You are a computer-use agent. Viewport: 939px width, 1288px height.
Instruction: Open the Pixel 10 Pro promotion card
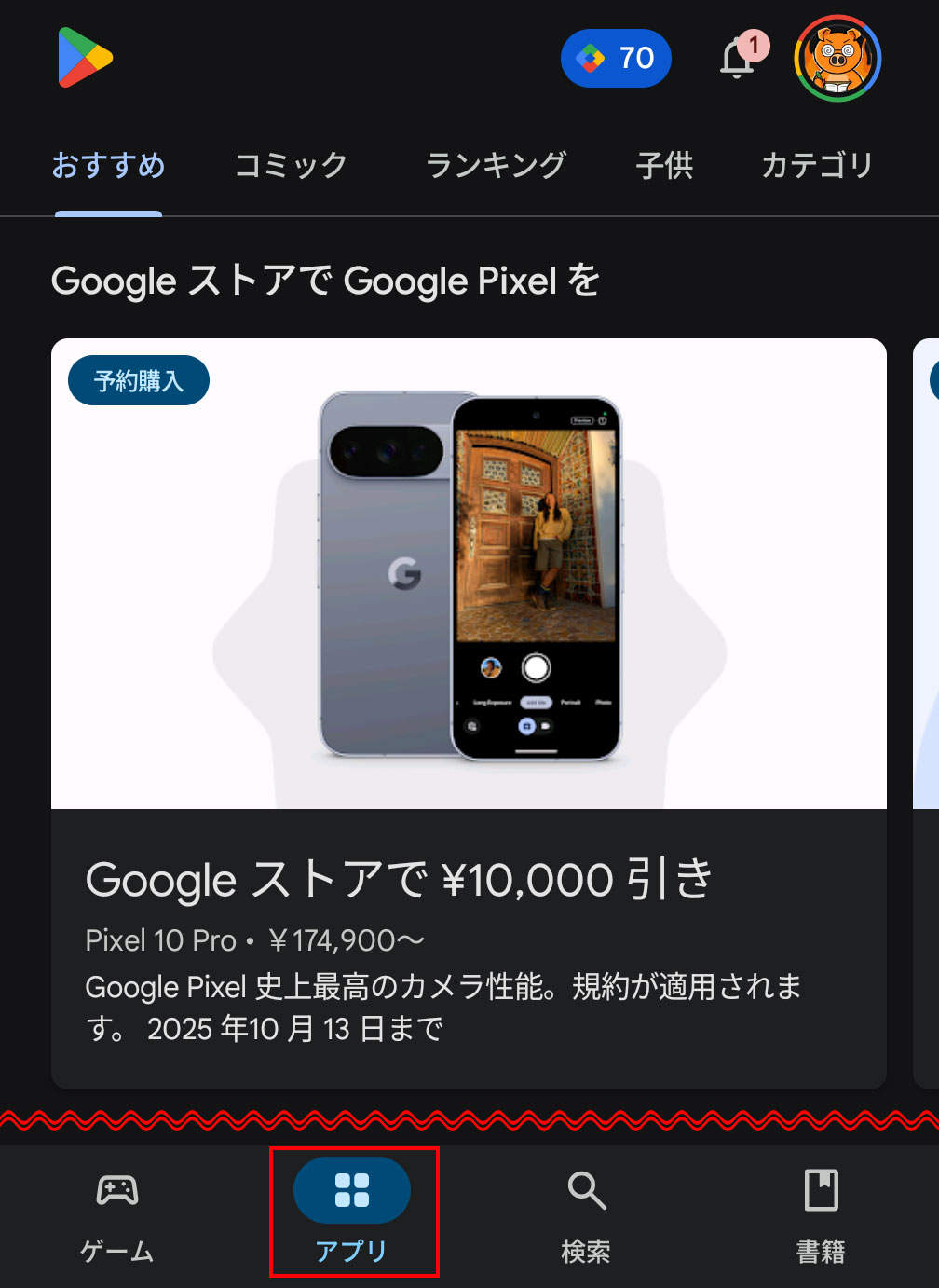click(469, 713)
